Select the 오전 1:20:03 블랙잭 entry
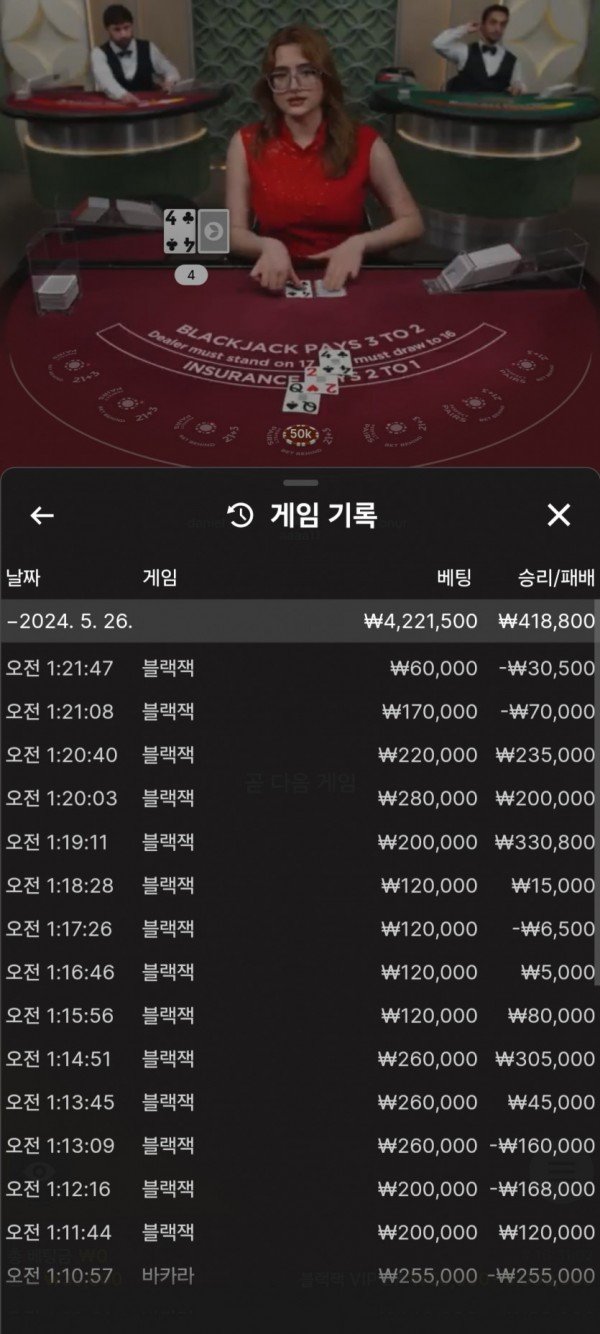600x1334 pixels. 300,798
